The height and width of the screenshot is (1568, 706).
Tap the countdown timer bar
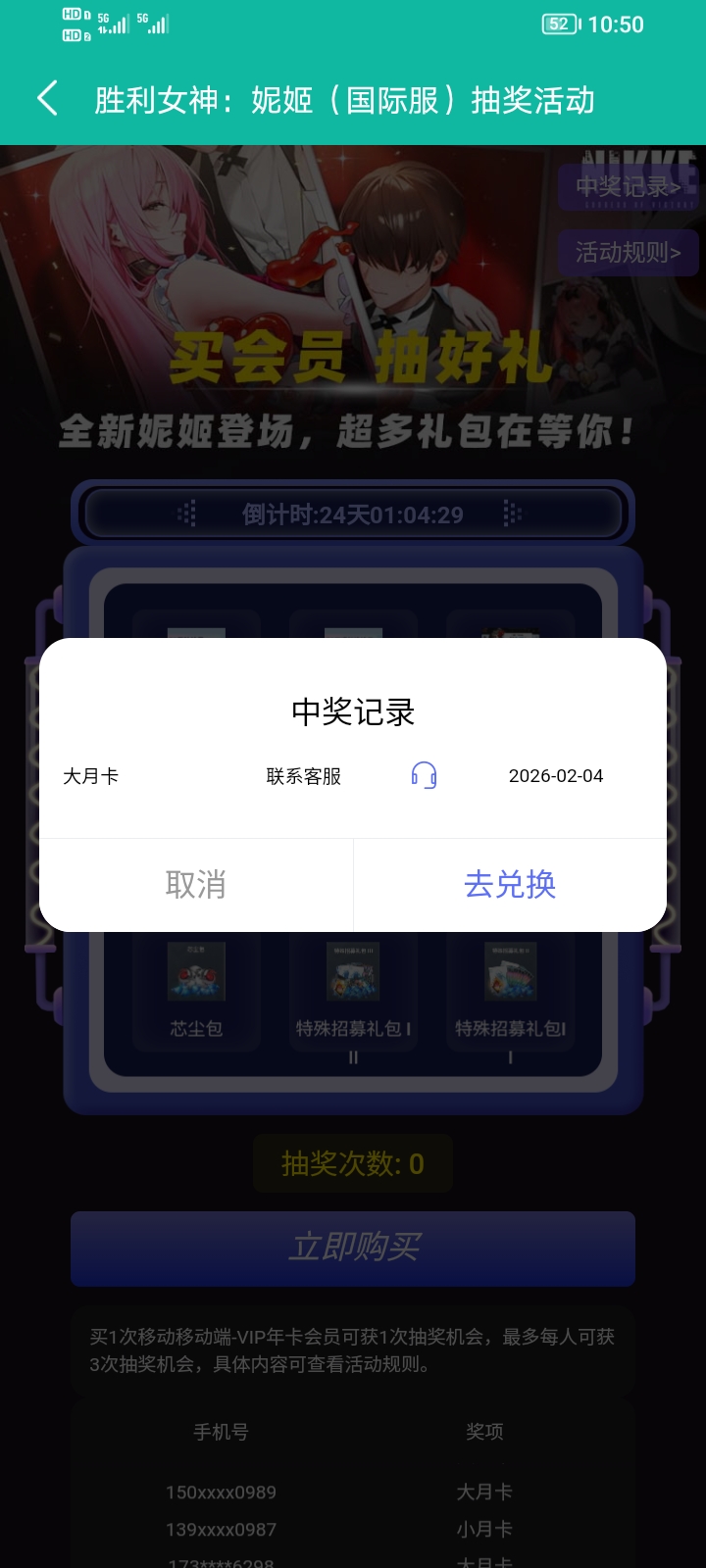point(353,513)
